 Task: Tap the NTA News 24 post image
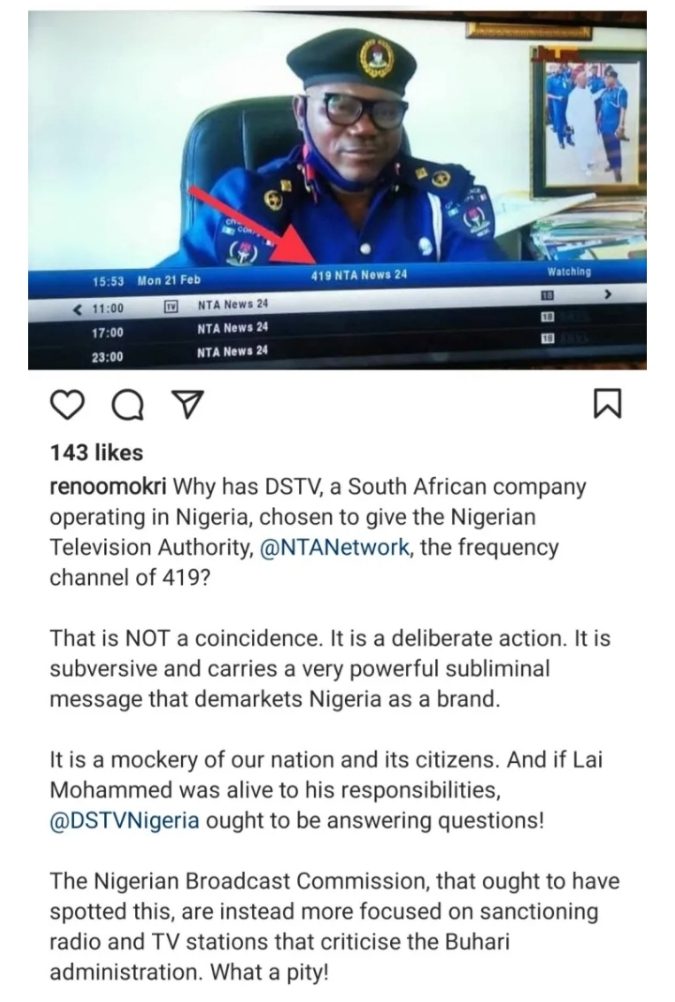click(x=337, y=190)
